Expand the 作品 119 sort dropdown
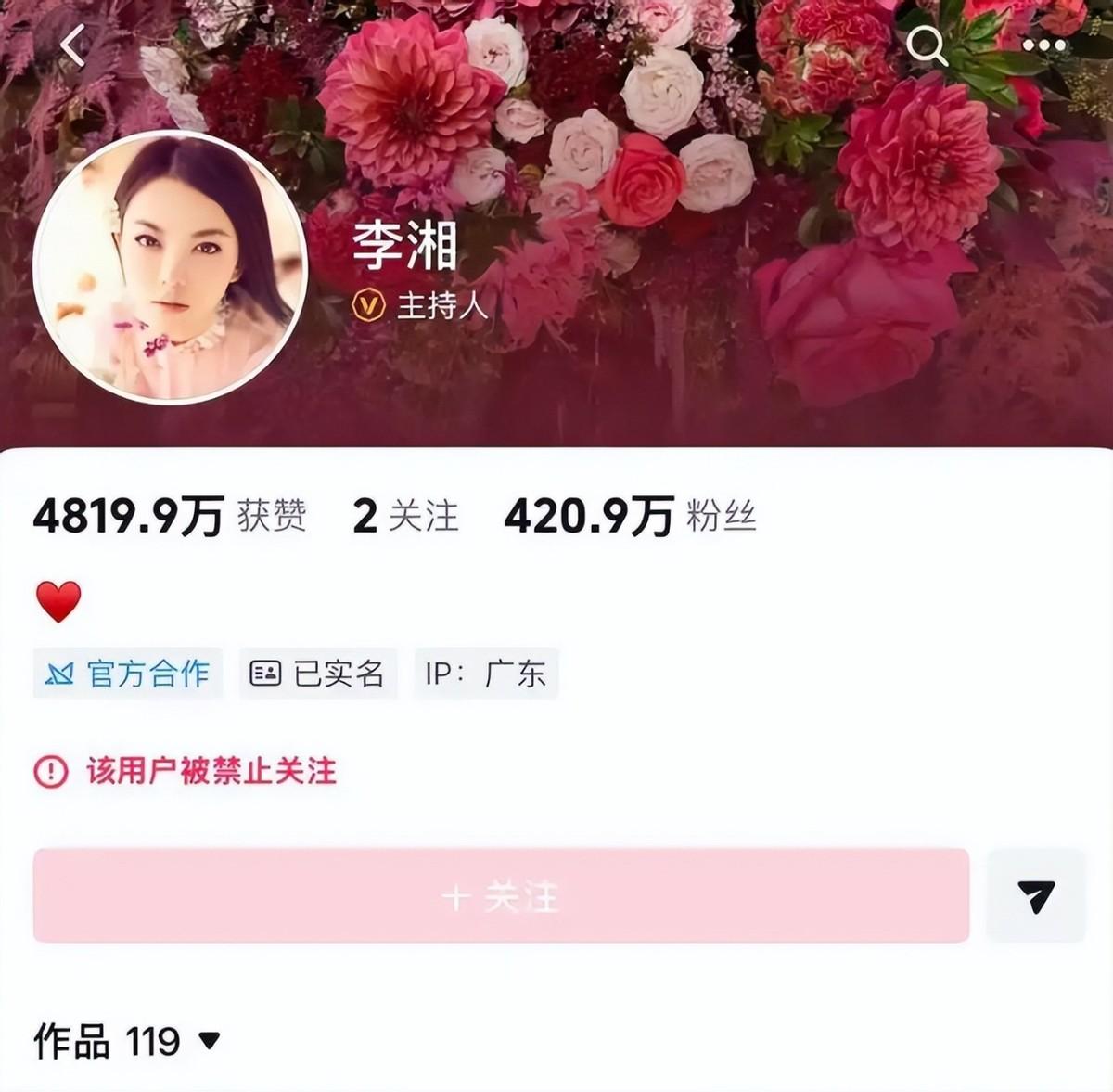 pos(210,1042)
